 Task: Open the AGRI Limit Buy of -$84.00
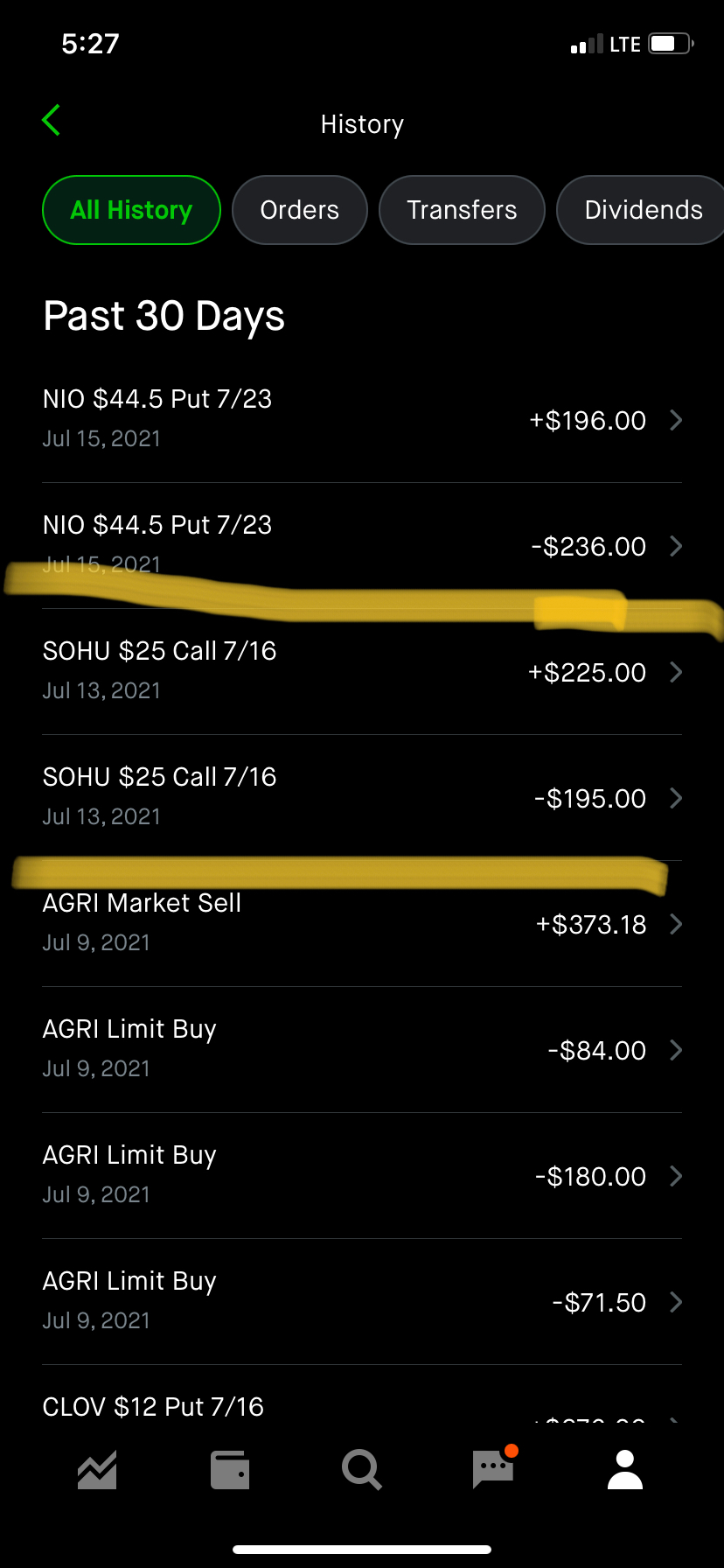coord(362,1049)
